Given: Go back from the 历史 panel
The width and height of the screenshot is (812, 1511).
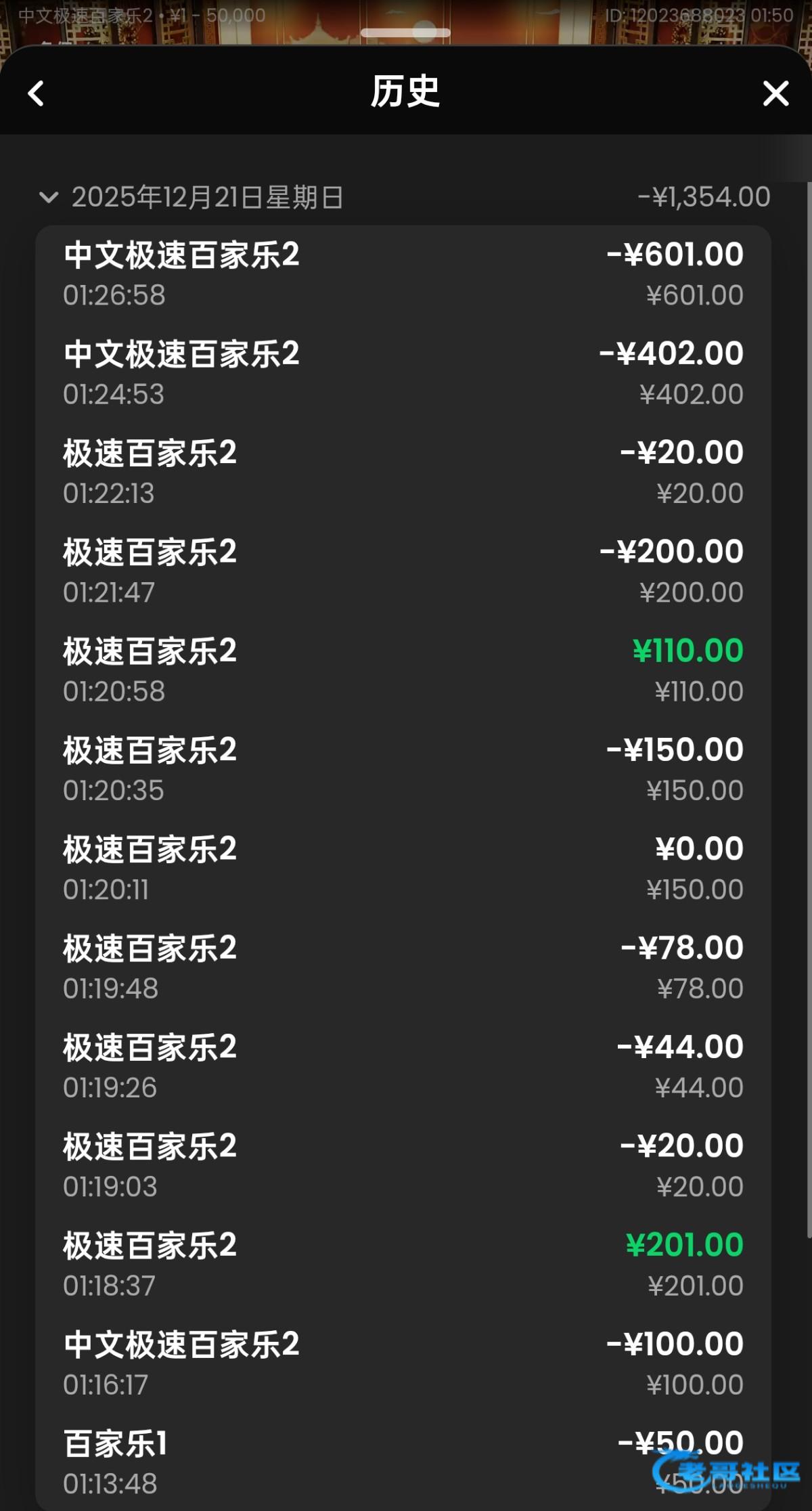Looking at the screenshot, I should point(37,93).
